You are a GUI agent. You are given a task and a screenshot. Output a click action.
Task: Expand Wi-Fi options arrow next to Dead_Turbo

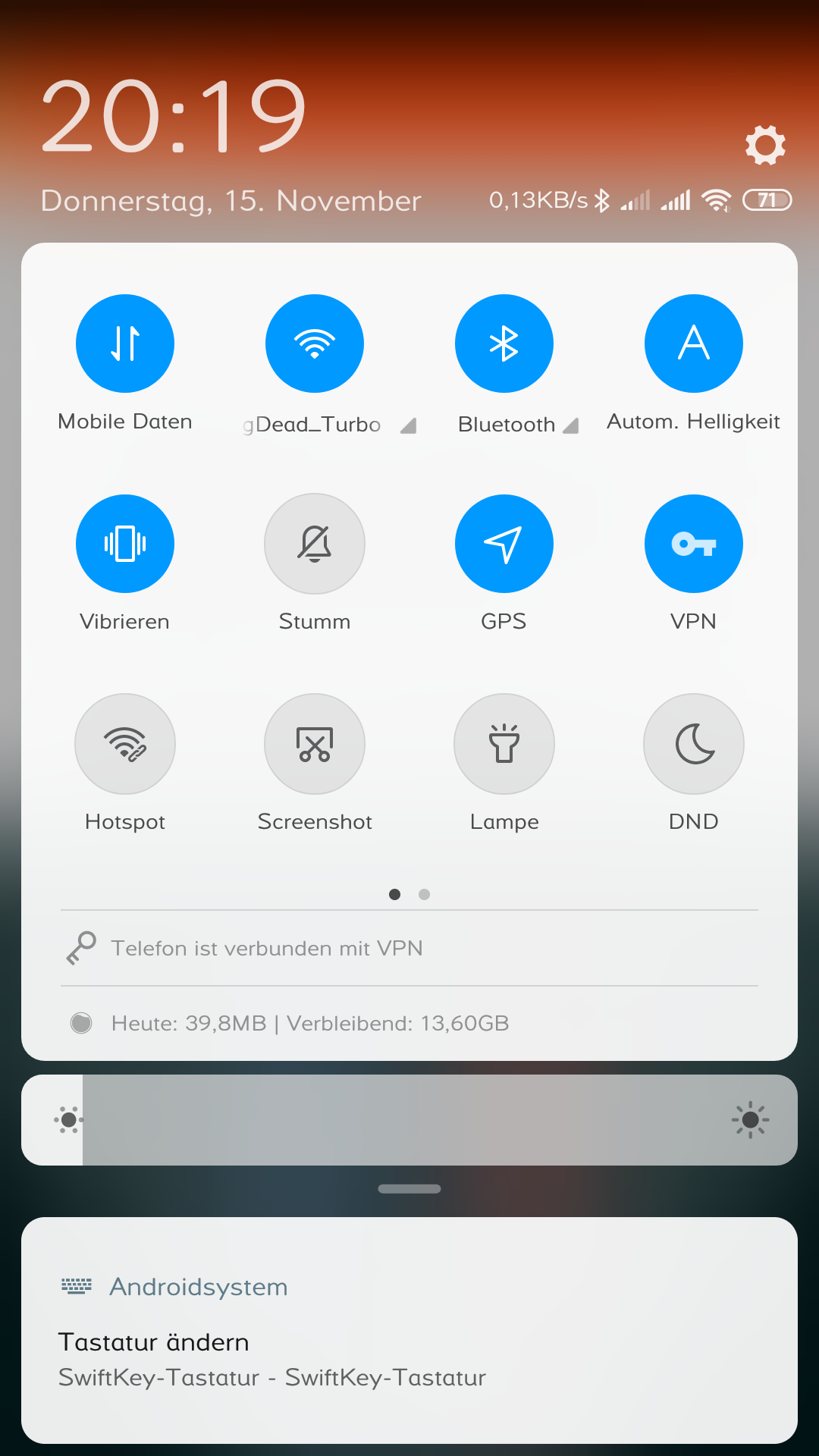point(409,425)
